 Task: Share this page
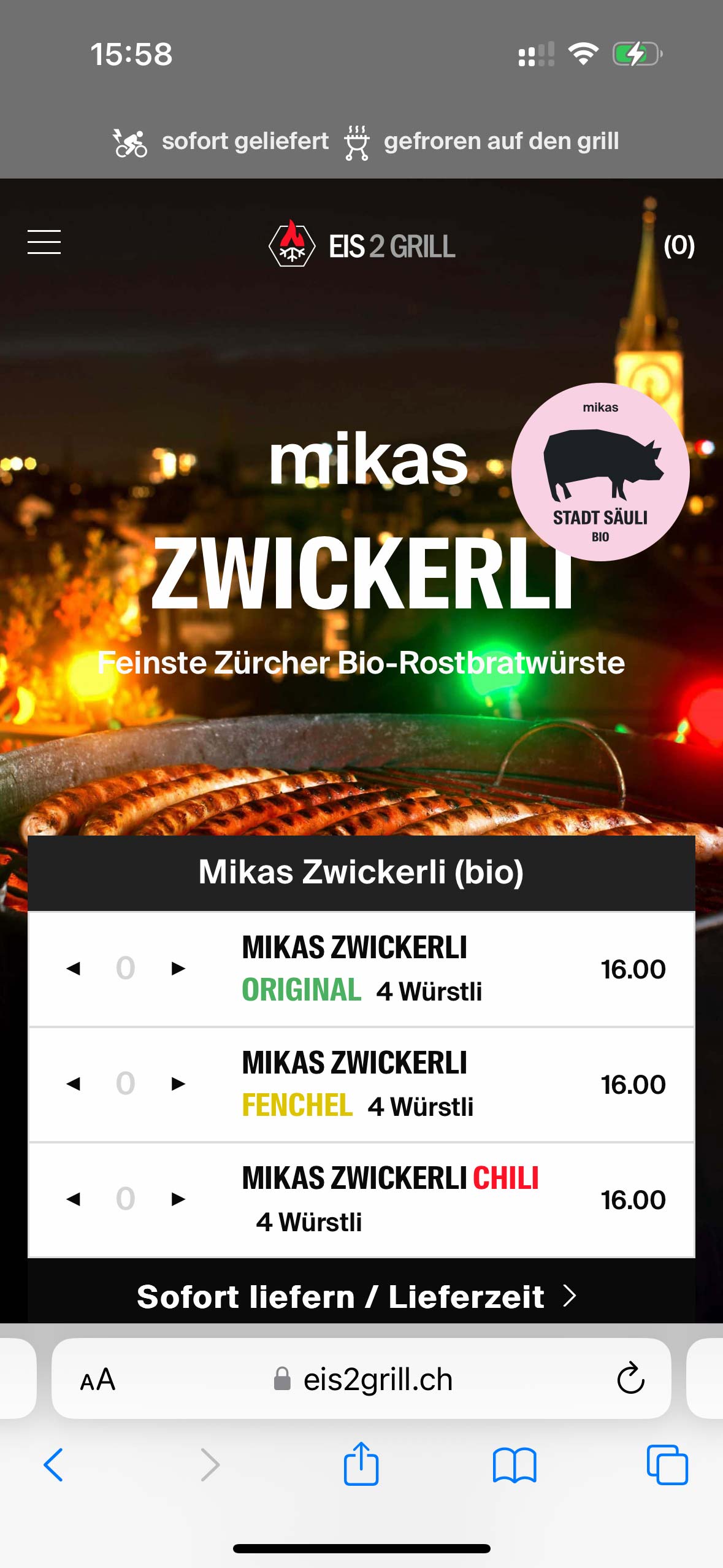click(x=361, y=1464)
